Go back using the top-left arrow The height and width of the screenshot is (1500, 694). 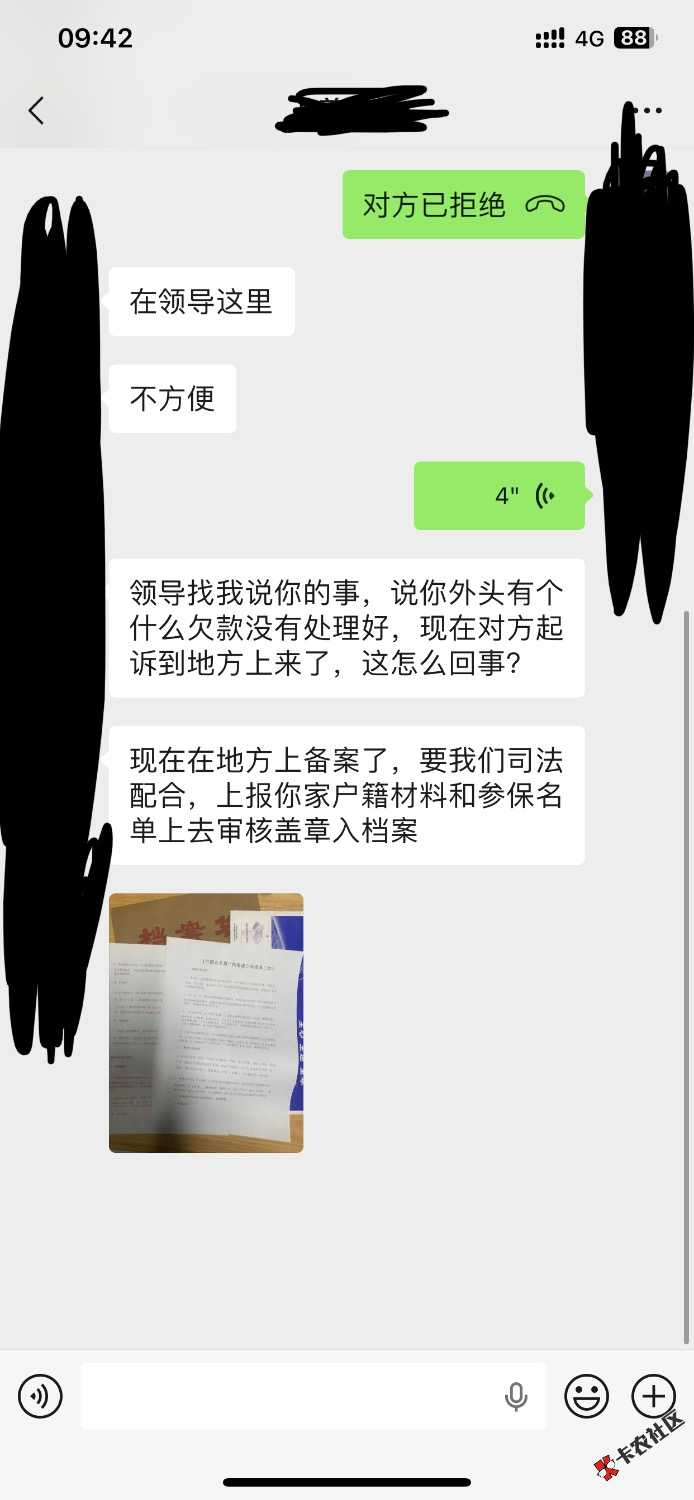point(37,111)
